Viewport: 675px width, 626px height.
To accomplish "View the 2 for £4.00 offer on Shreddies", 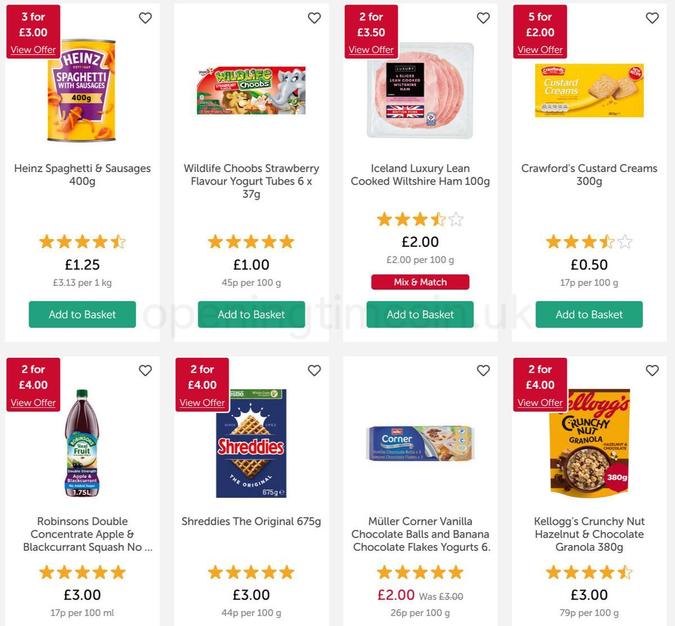I will point(202,402).
